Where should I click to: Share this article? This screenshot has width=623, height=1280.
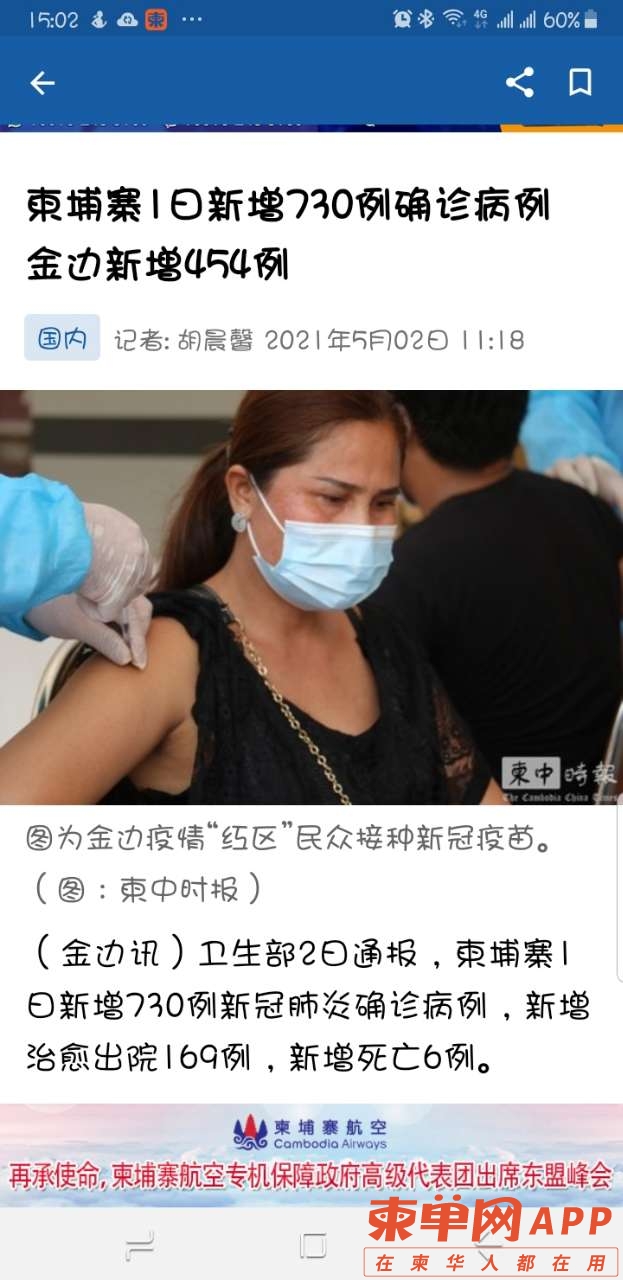[519, 83]
